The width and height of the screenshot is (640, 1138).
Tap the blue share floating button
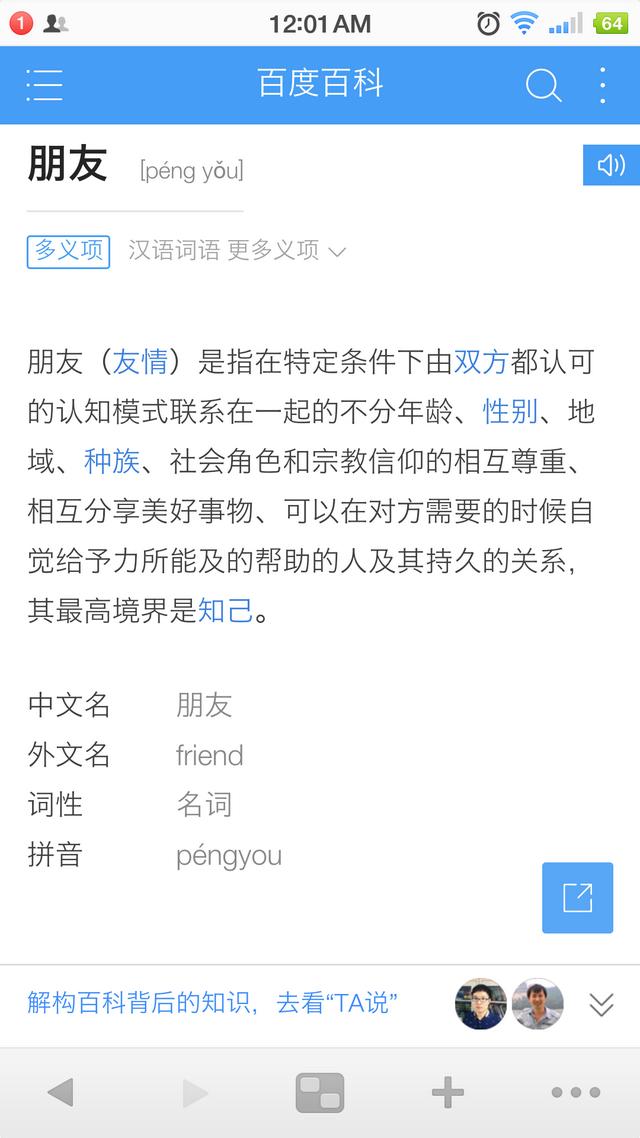[x=577, y=897]
